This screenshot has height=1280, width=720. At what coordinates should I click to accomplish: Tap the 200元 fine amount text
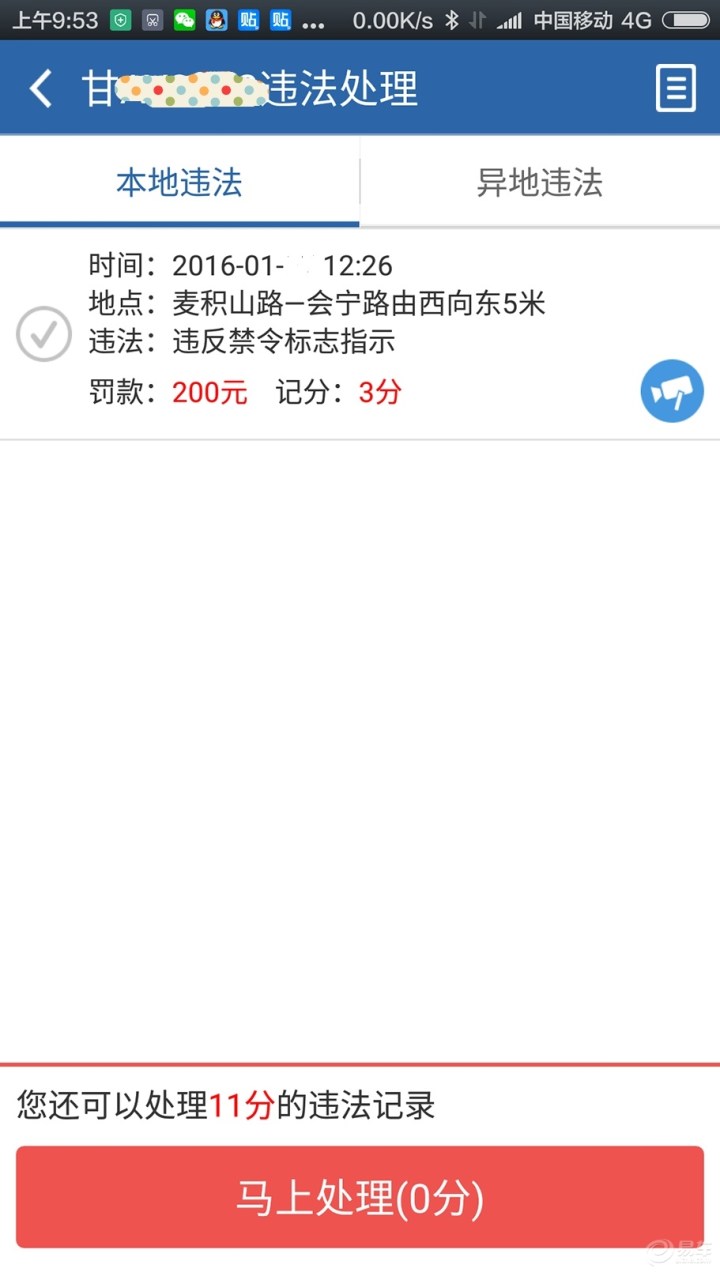click(208, 393)
